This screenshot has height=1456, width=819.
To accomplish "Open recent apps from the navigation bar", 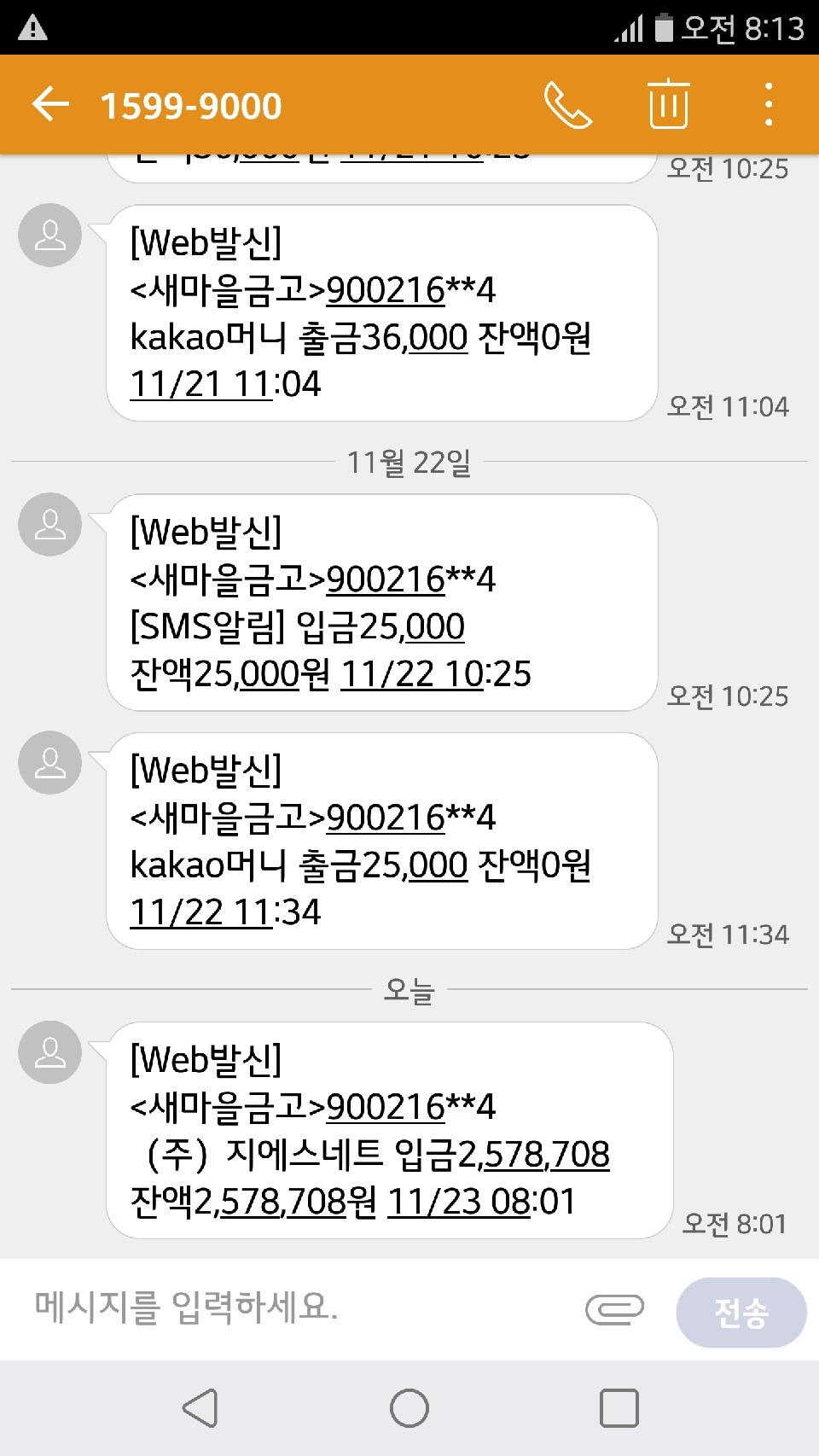I will 619,1408.
